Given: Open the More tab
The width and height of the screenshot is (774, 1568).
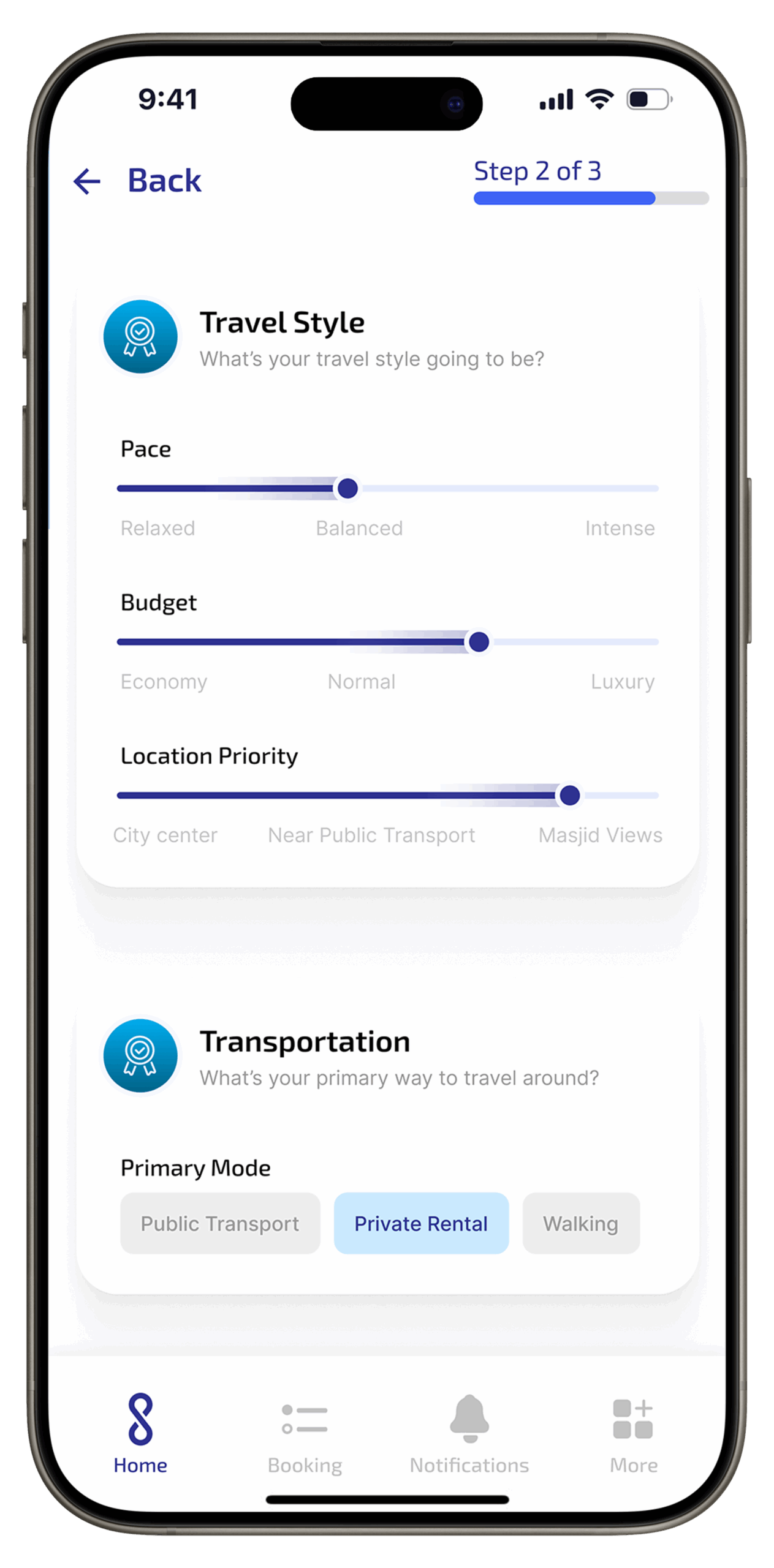Looking at the screenshot, I should coord(633,1432).
